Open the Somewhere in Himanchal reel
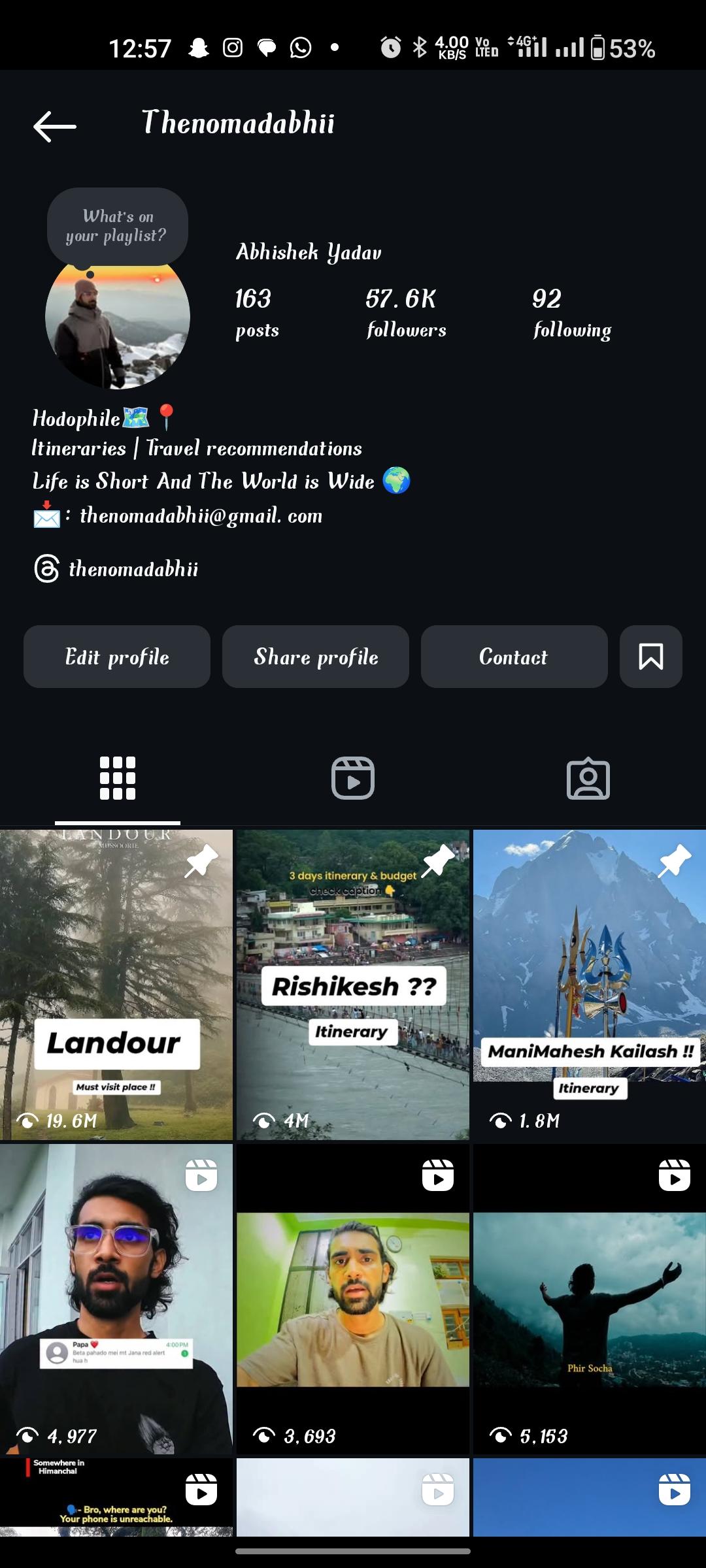 coord(116,1496)
